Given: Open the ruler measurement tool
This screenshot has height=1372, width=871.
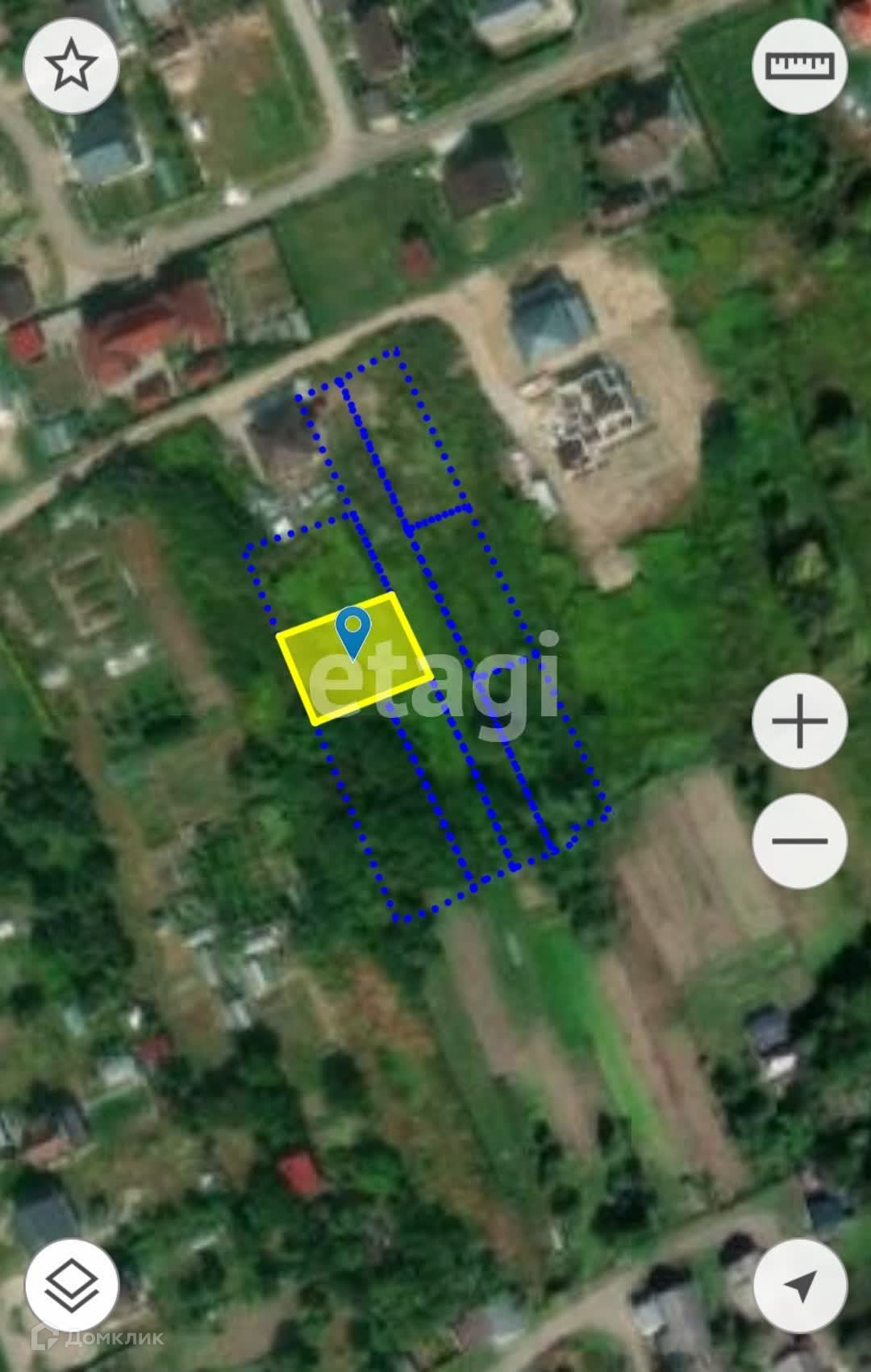Looking at the screenshot, I should tap(799, 65).
